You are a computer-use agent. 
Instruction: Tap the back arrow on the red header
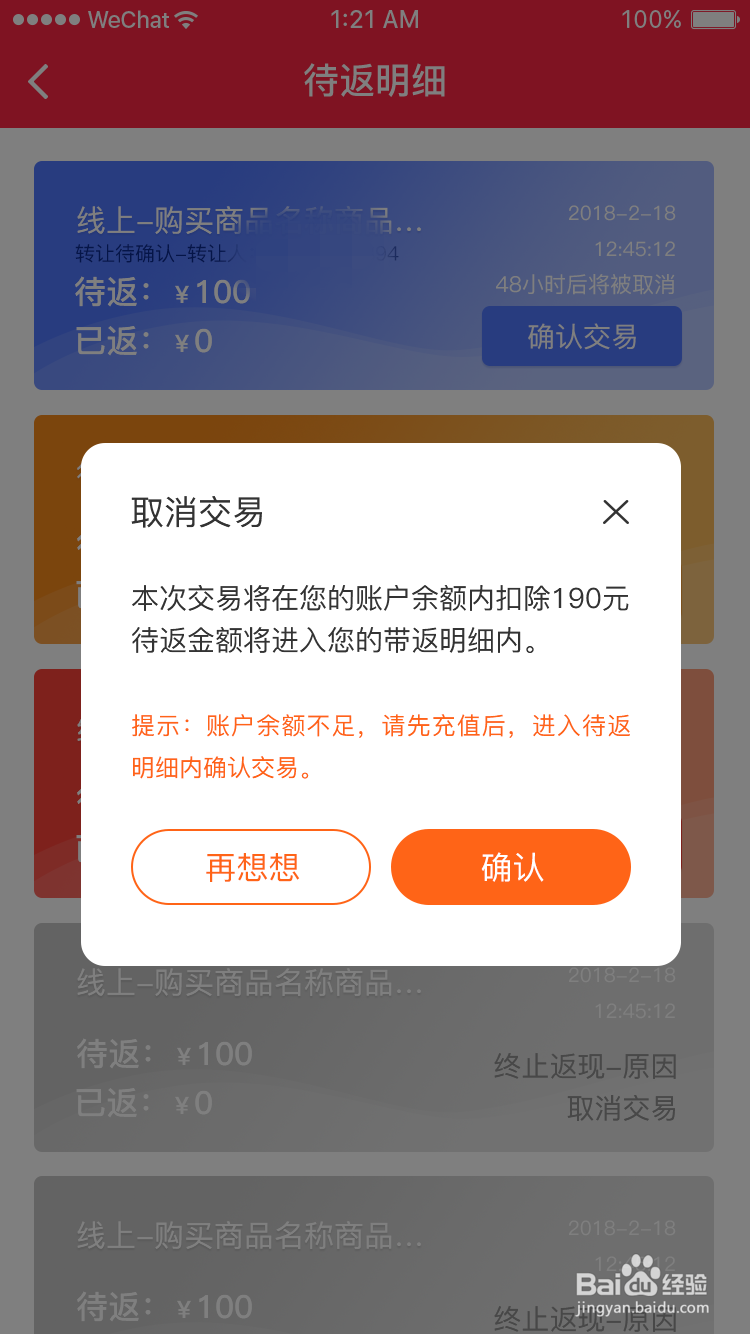point(38,82)
